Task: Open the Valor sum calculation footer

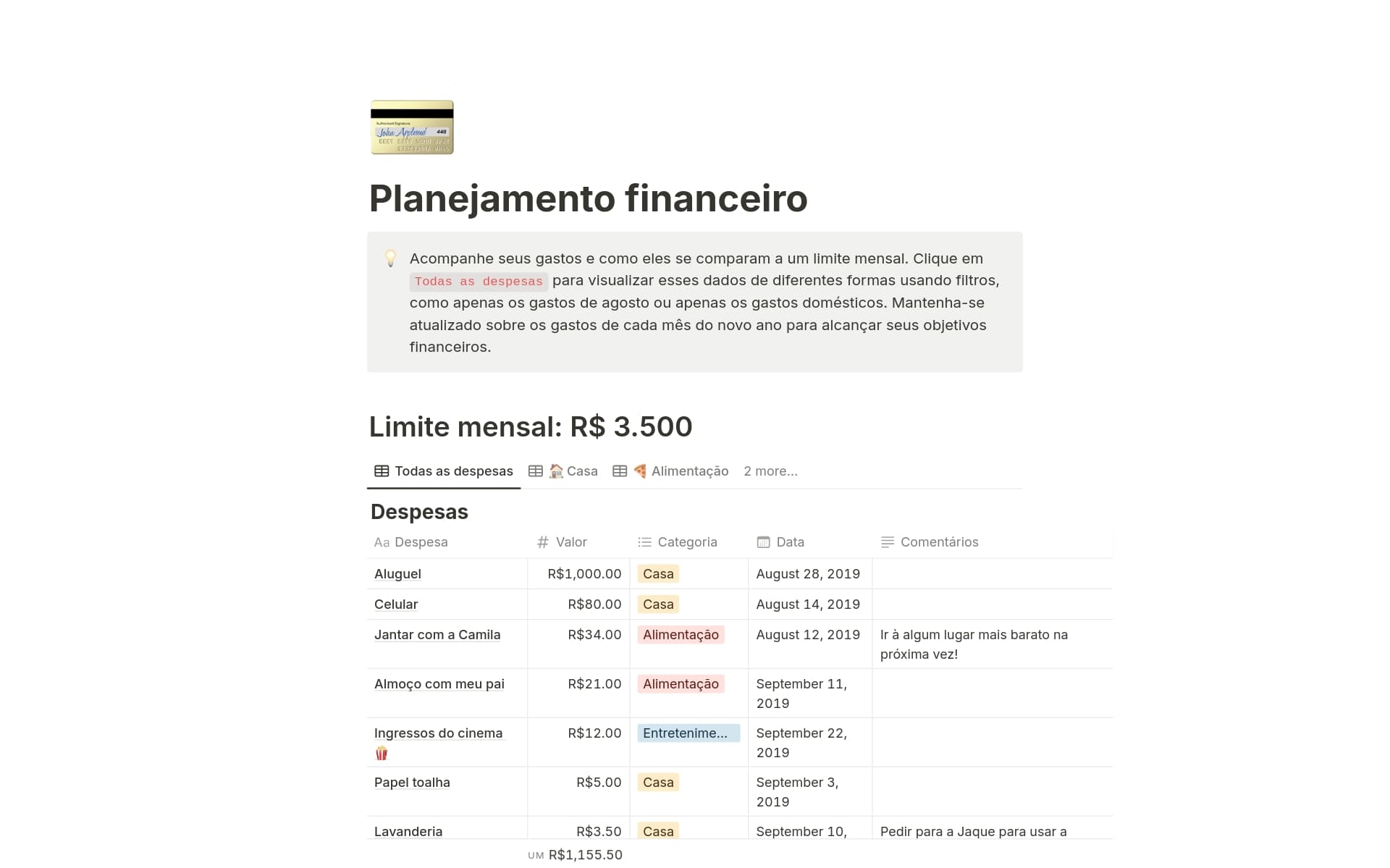Action: pyautogui.click(x=576, y=855)
